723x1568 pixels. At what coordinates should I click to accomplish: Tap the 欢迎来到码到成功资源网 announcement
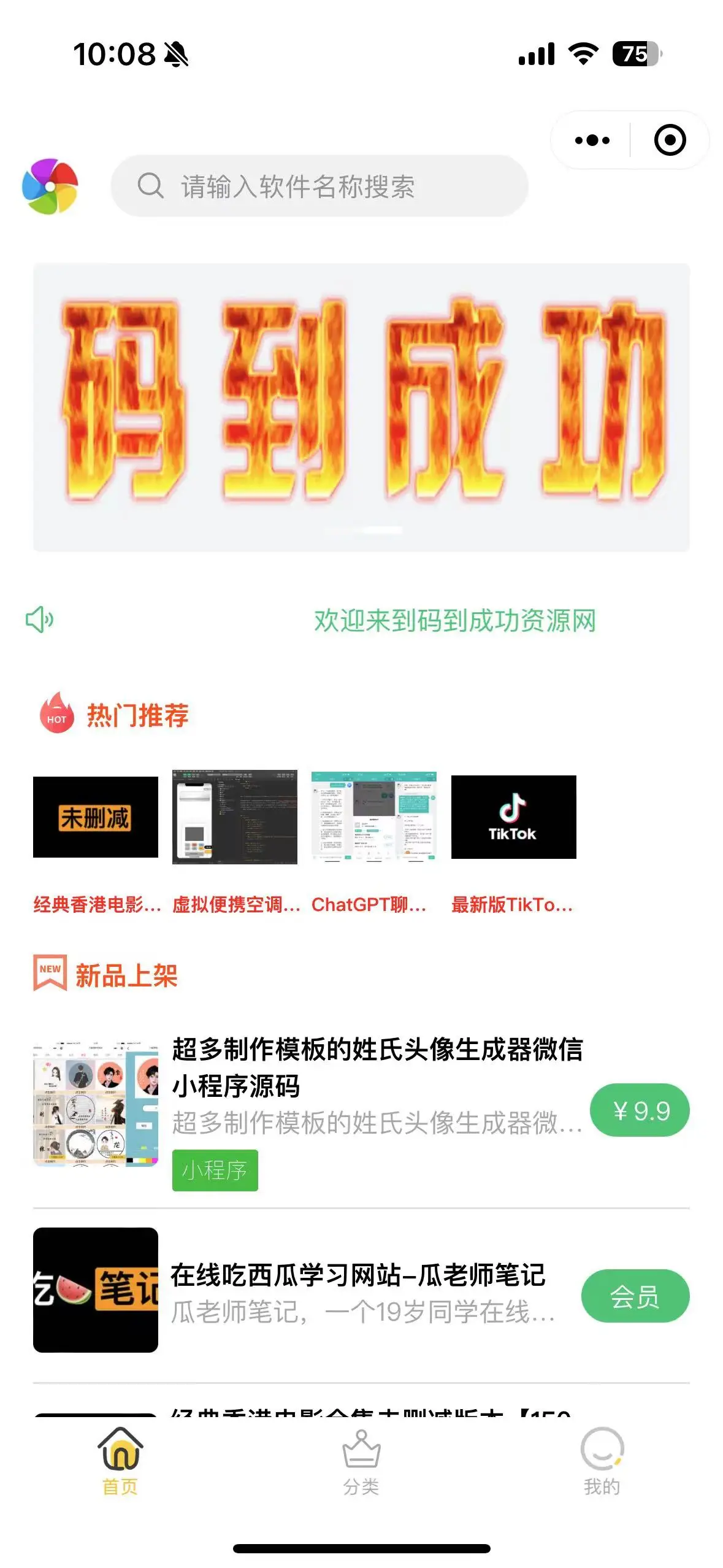[454, 620]
